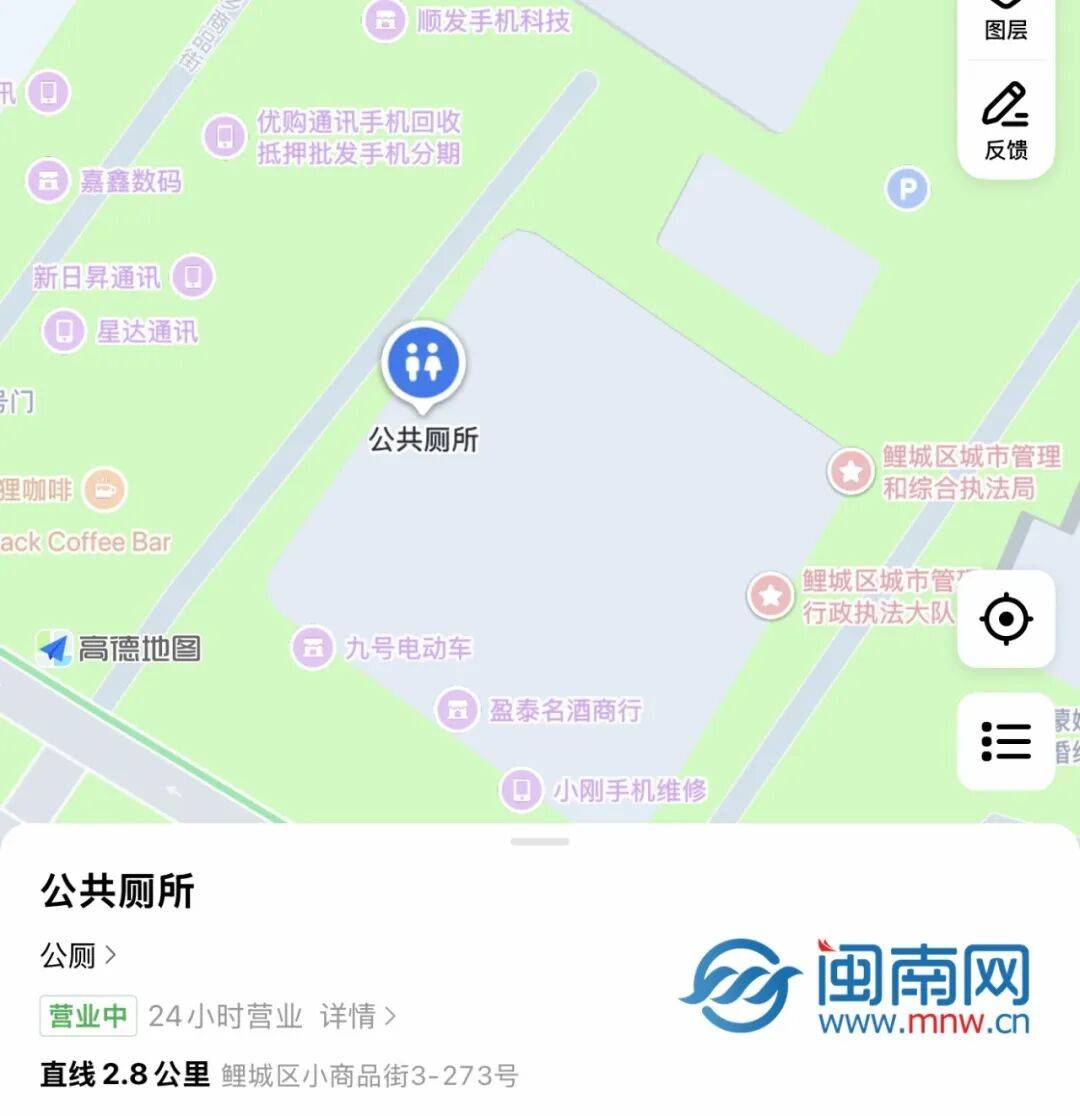Recenter map on my location

coord(1006,619)
